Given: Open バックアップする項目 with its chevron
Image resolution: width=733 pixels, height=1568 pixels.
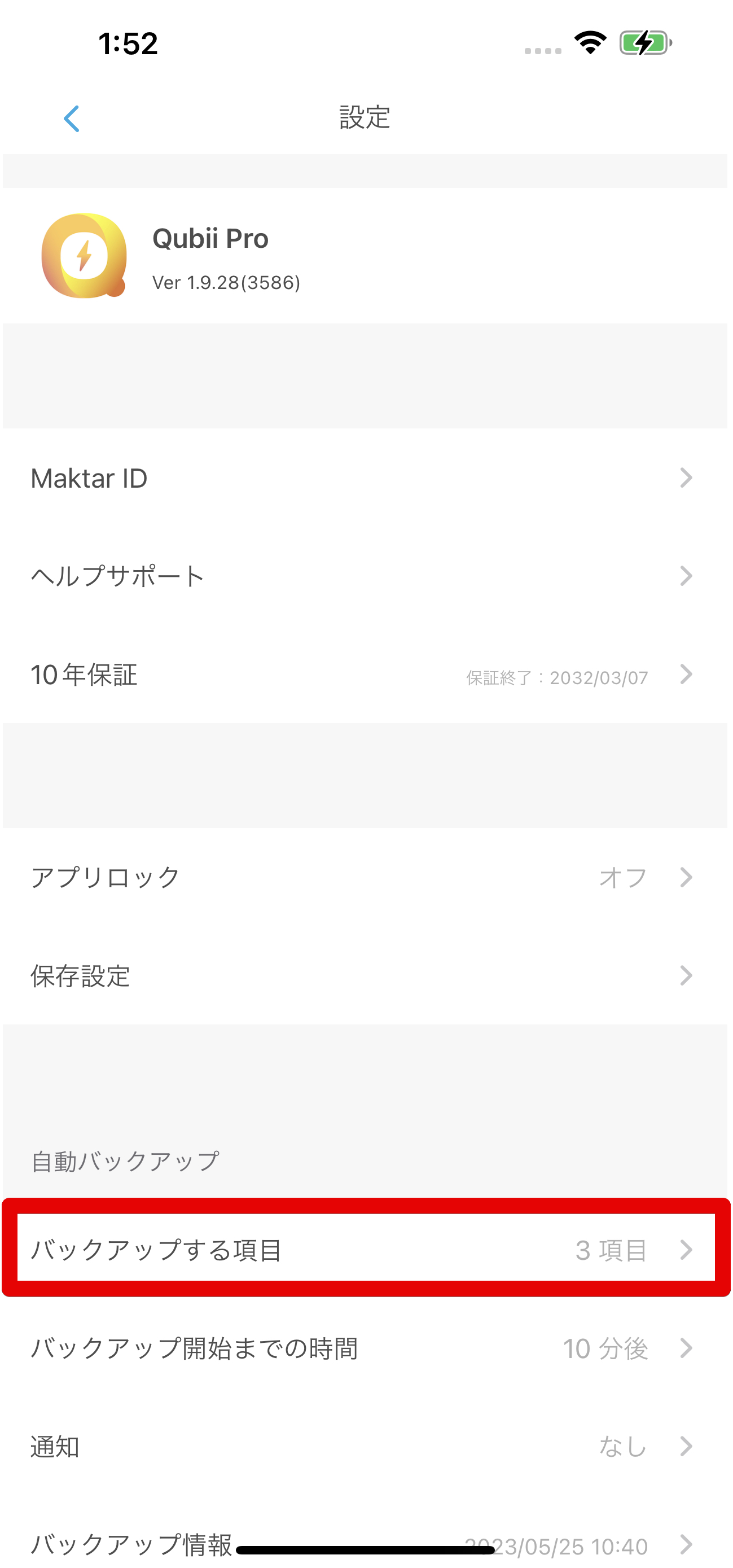Looking at the screenshot, I should (687, 1250).
